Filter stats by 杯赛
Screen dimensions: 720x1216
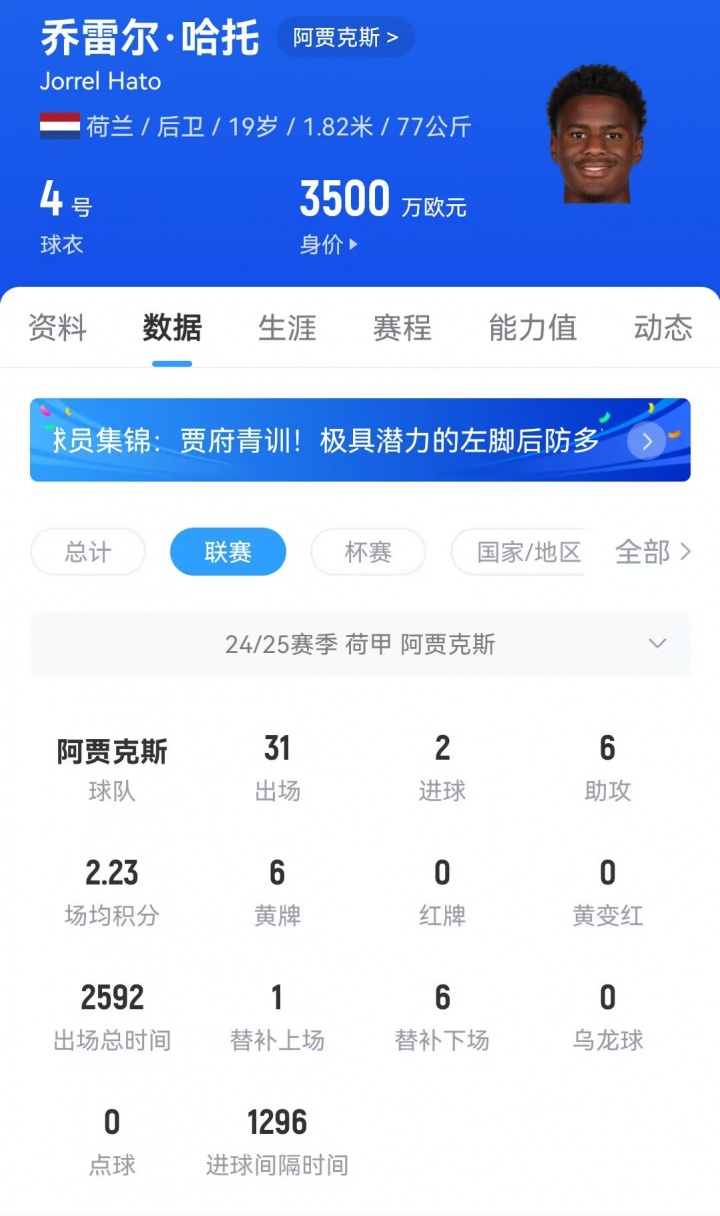[x=368, y=552]
